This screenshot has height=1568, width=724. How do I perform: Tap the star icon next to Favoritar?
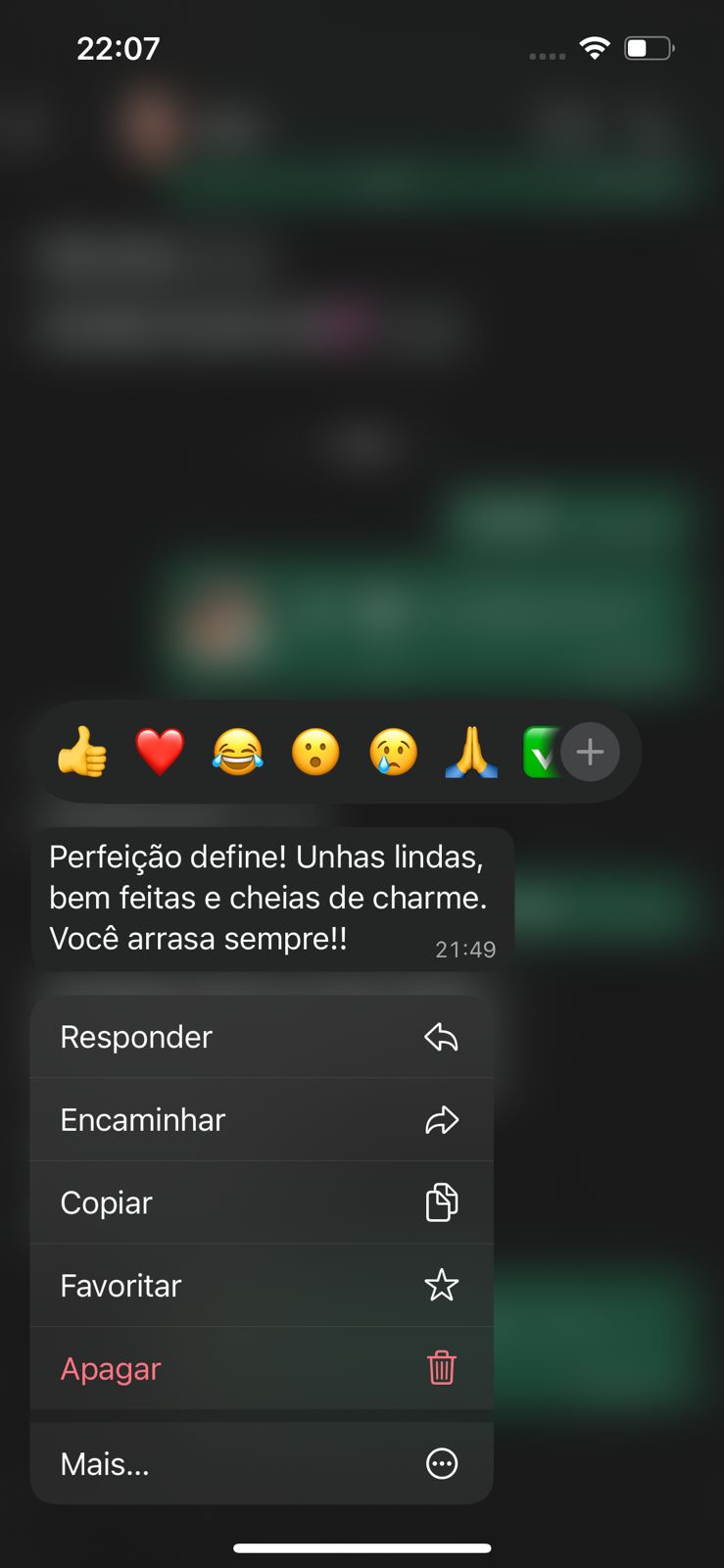441,1286
